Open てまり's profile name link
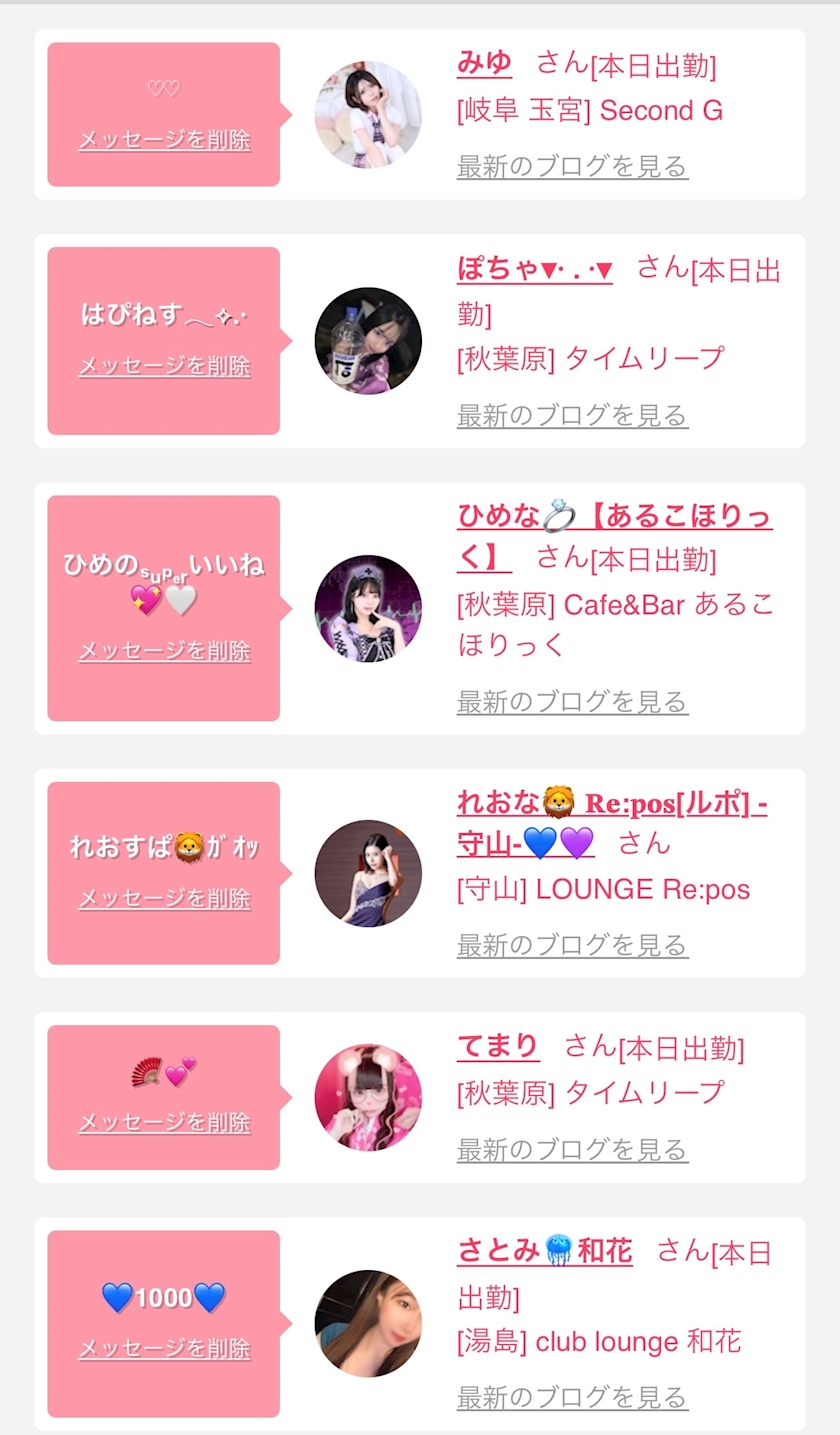This screenshot has height=1435, width=840. point(498,1046)
